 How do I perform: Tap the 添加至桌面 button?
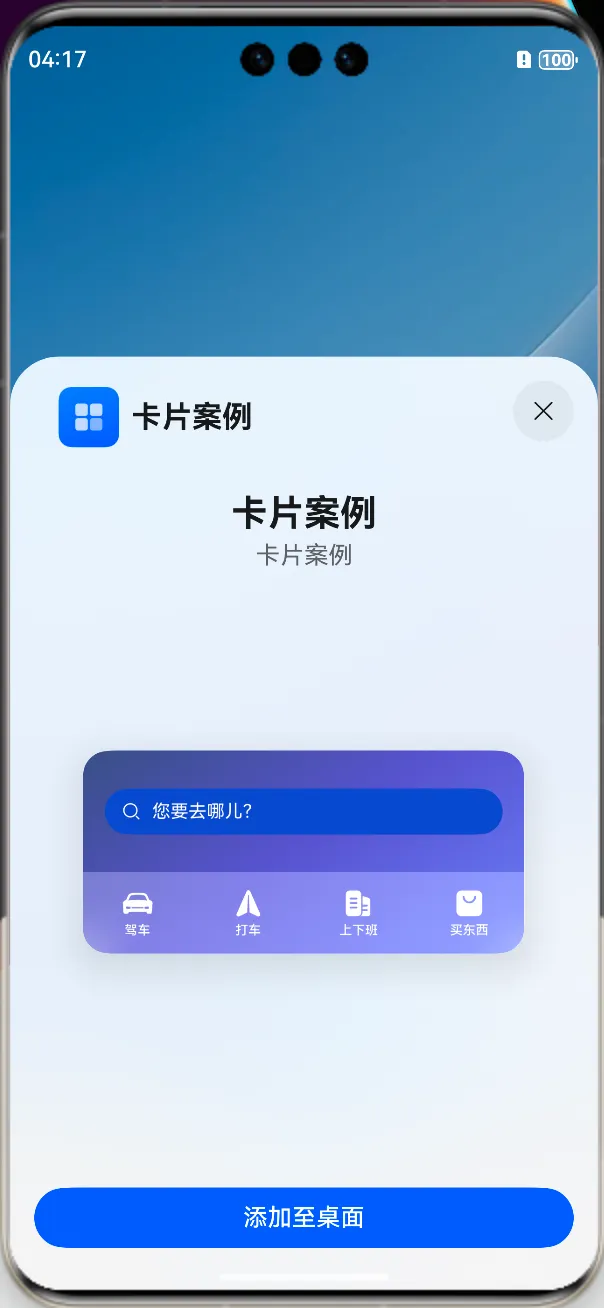[x=303, y=1217]
